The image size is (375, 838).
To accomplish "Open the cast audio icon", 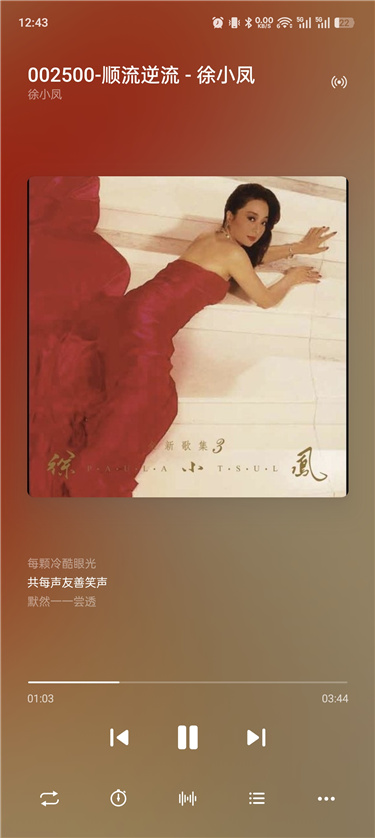I will [339, 82].
